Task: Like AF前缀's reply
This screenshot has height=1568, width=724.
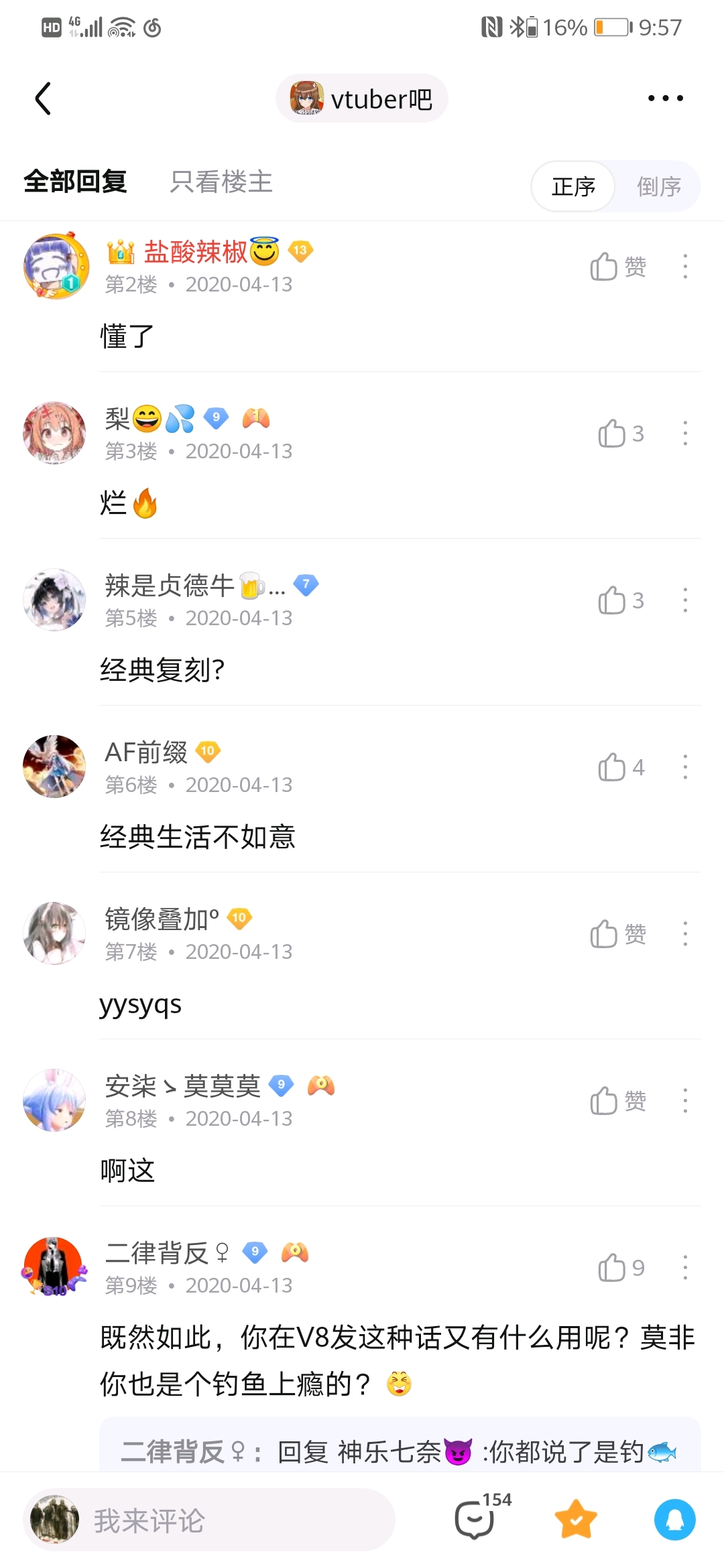Action: [x=620, y=767]
